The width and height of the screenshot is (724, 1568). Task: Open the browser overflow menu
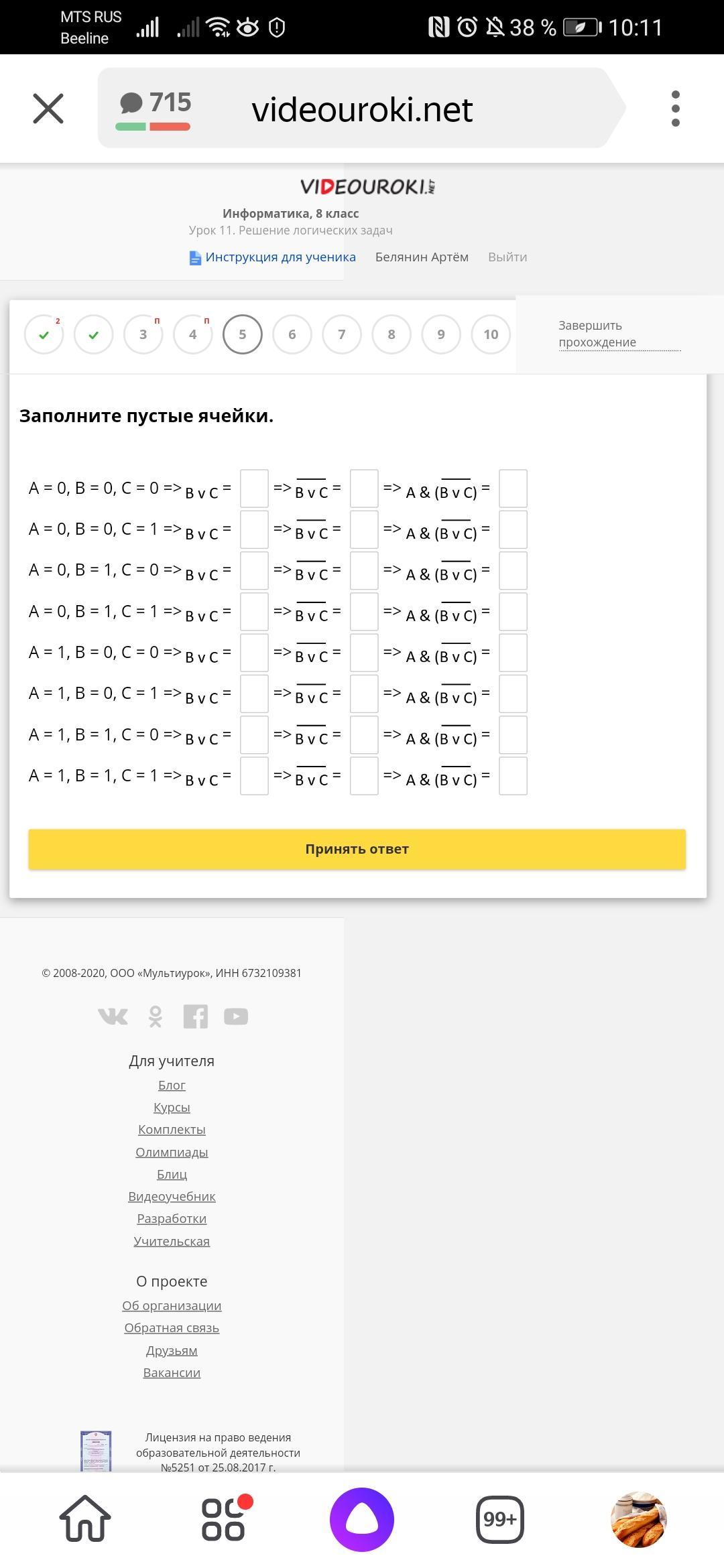(675, 109)
